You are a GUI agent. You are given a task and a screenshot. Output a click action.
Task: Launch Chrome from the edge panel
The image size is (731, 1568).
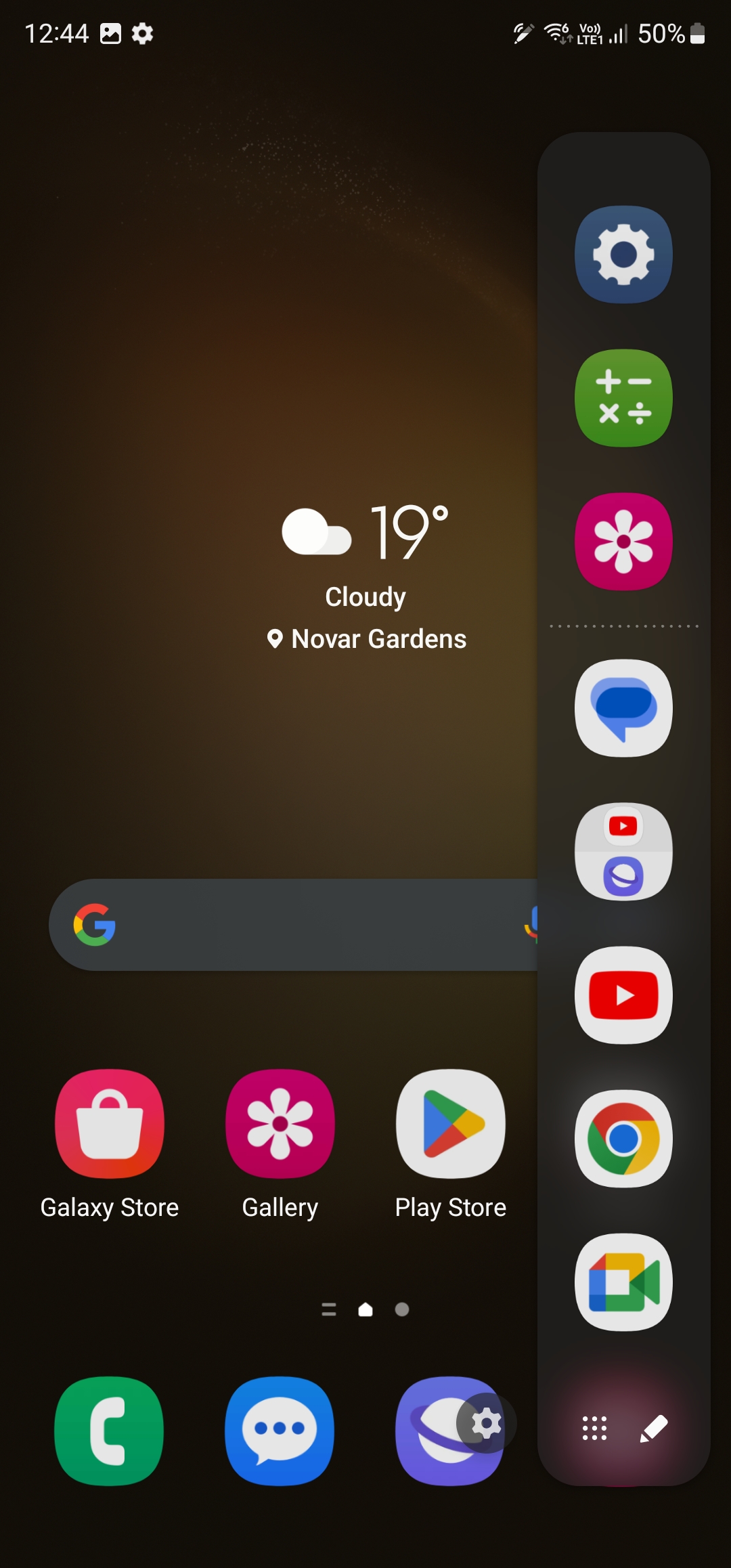pos(623,1139)
